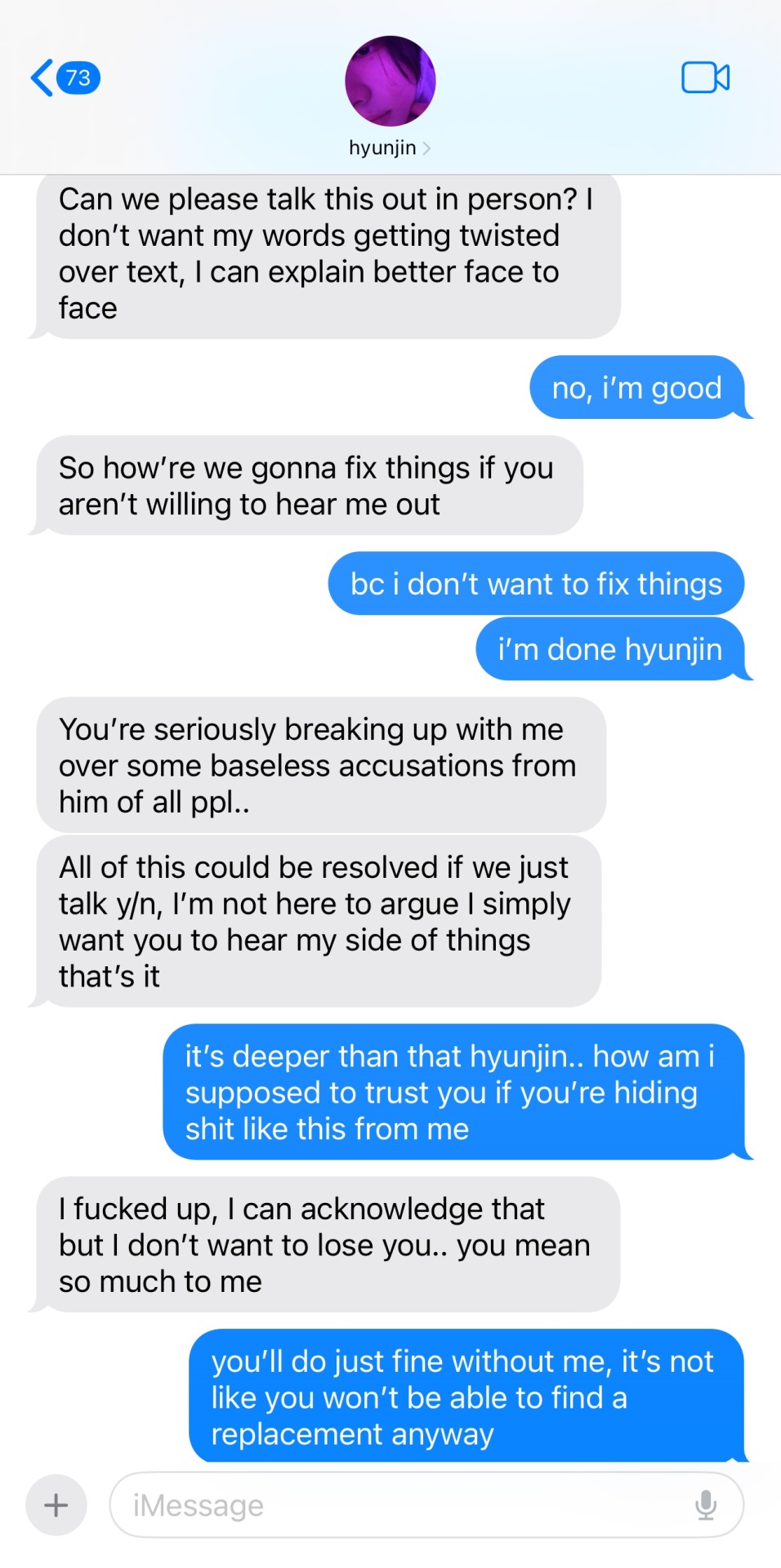Record an audio message with the microphone
The height and width of the screenshot is (1568, 781).
pos(706,1505)
